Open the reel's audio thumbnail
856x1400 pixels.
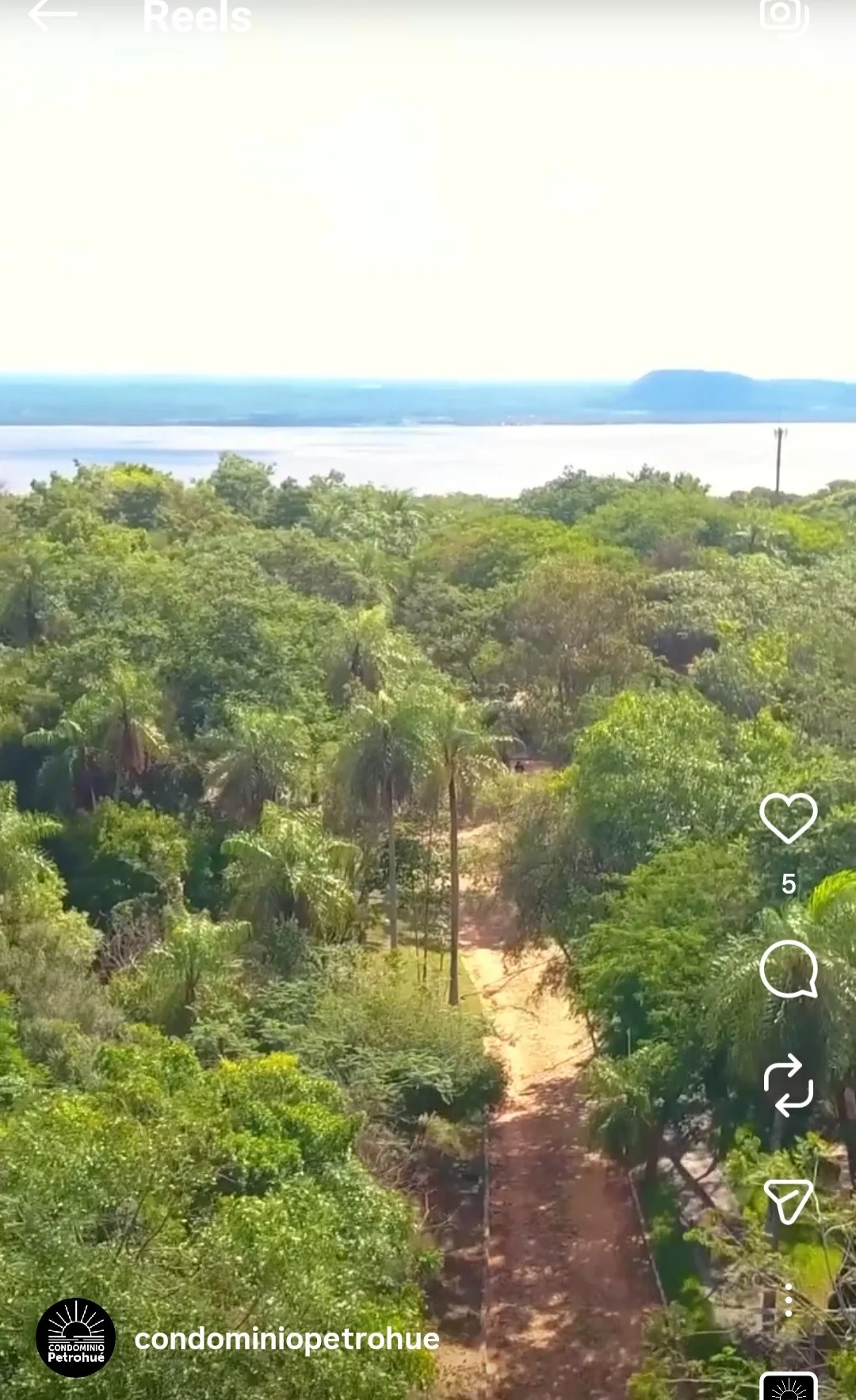pyautogui.click(x=788, y=1387)
